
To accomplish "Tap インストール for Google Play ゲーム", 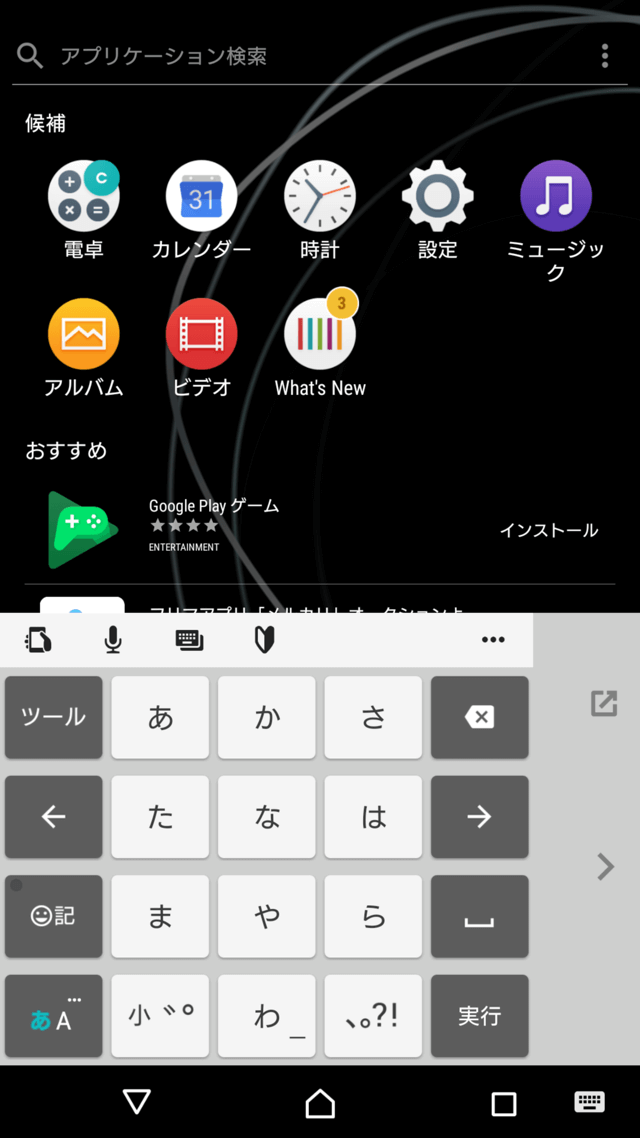I will [549, 531].
